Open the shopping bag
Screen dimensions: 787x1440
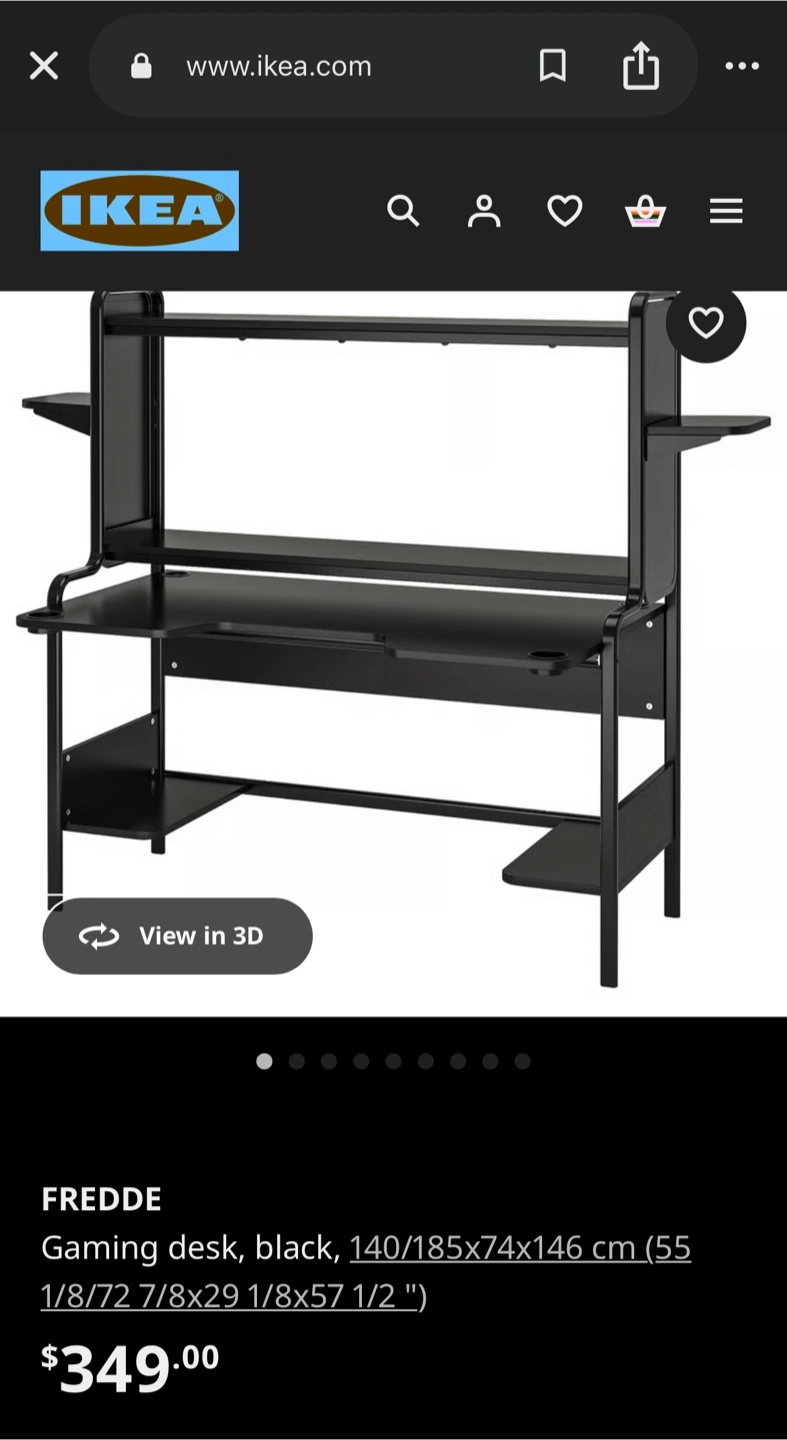pos(645,211)
